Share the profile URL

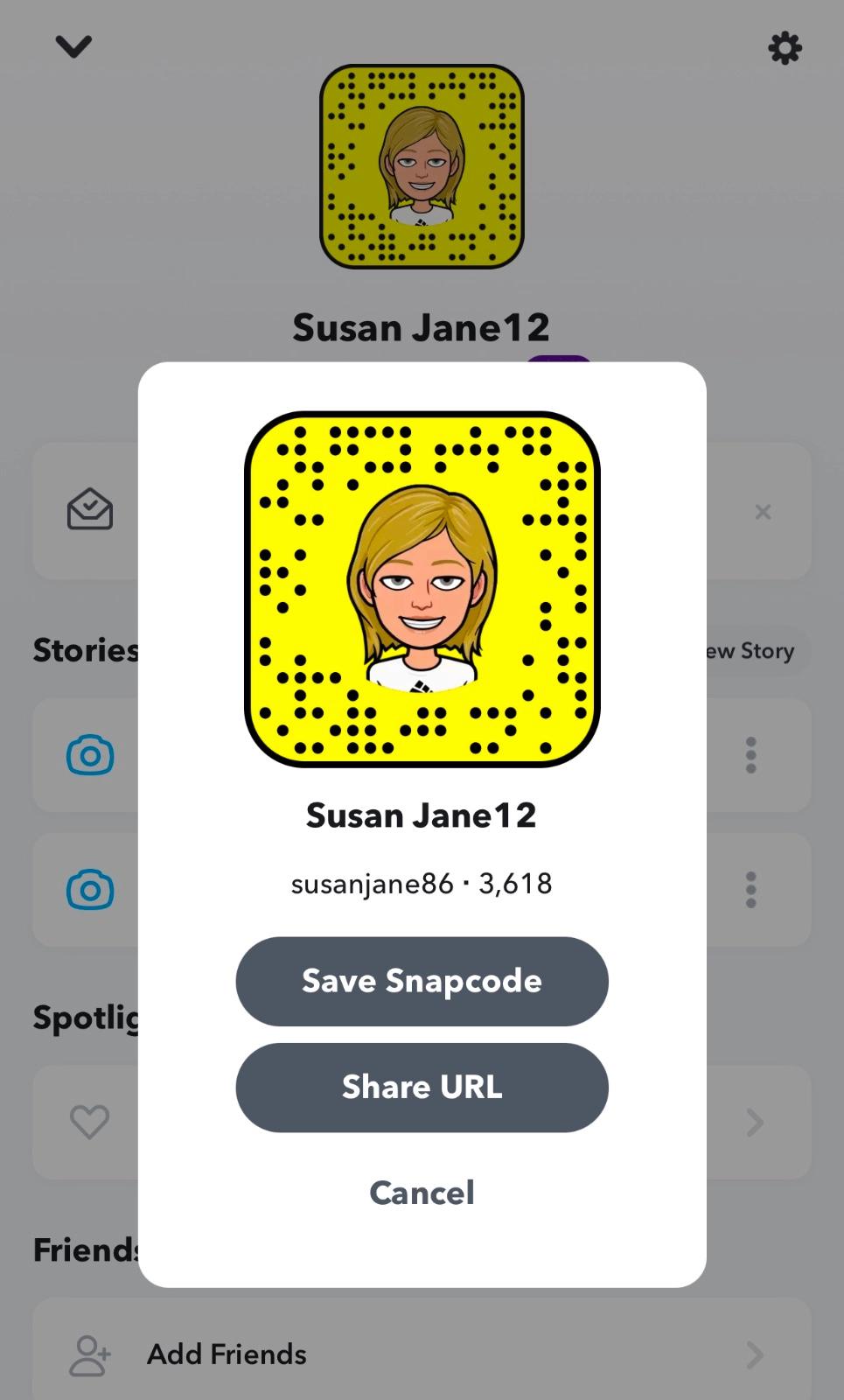[x=422, y=1087]
